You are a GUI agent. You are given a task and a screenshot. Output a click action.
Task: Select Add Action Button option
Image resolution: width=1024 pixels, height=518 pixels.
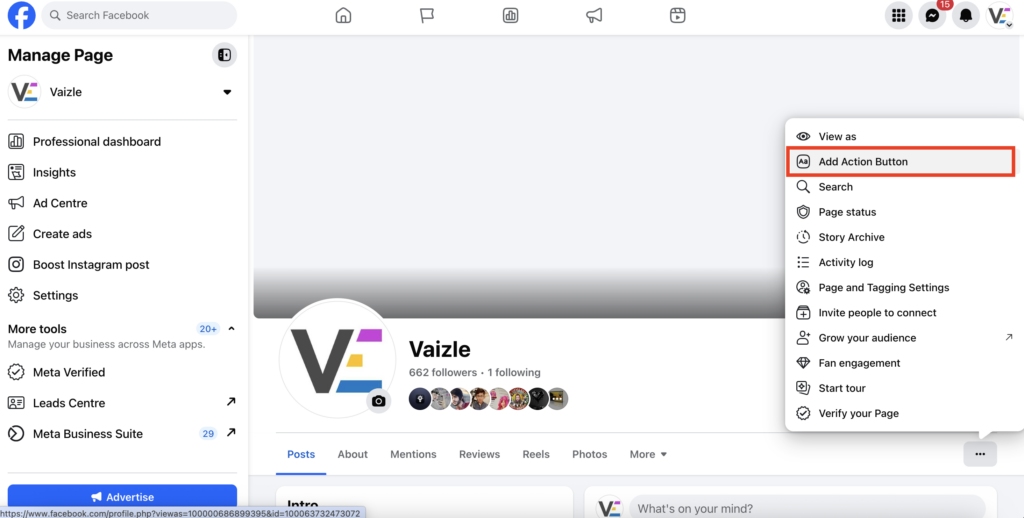point(863,161)
